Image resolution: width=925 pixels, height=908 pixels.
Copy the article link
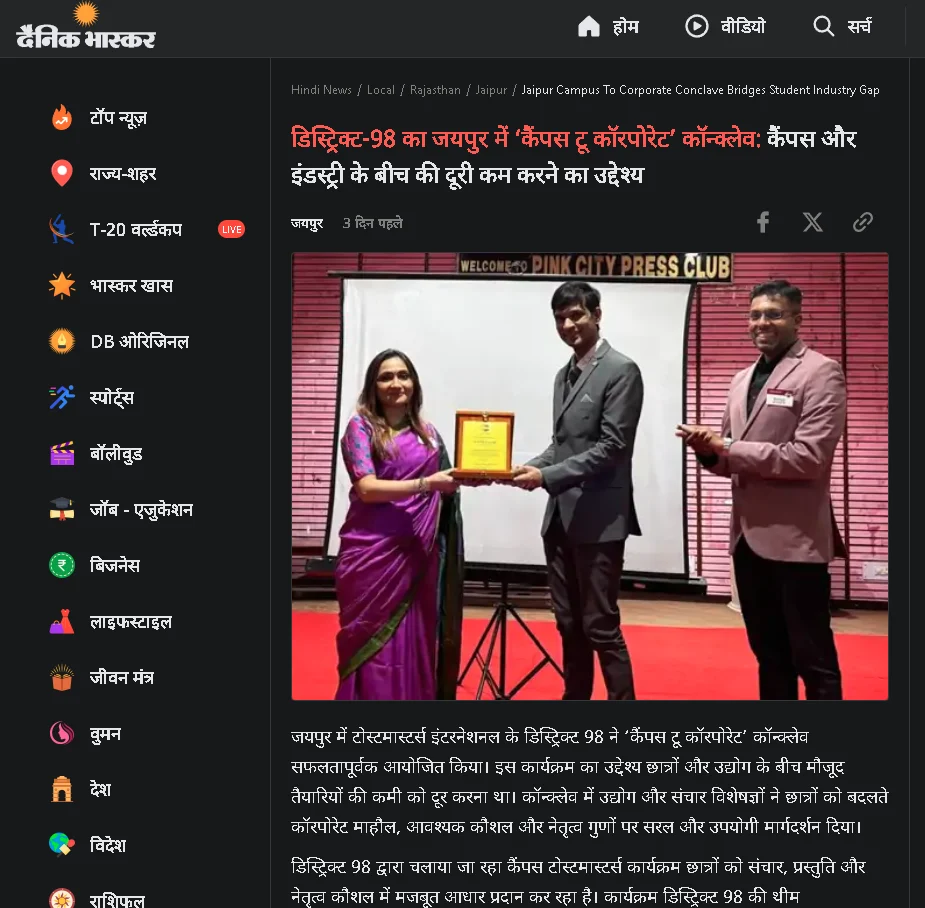862,223
